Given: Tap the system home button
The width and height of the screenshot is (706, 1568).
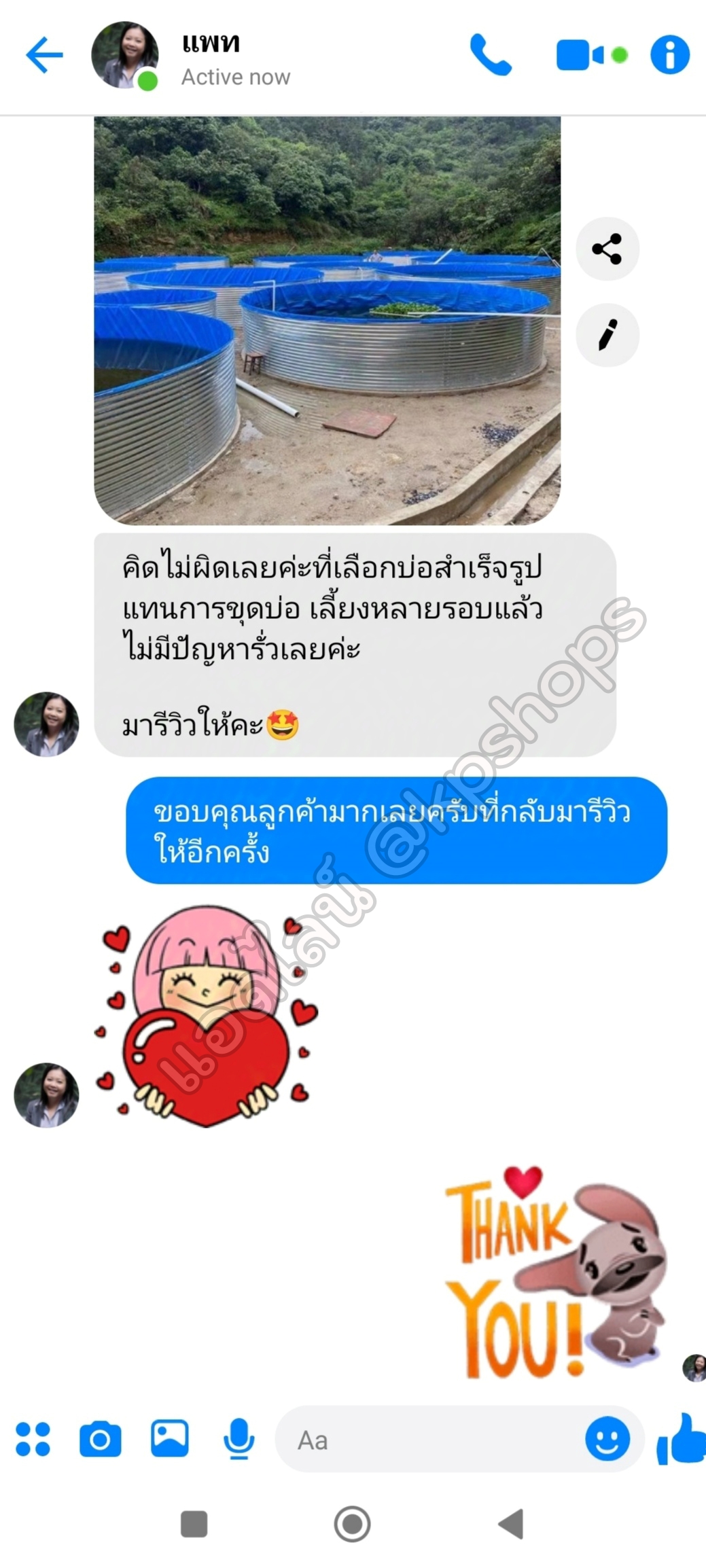Looking at the screenshot, I should coord(352,1524).
